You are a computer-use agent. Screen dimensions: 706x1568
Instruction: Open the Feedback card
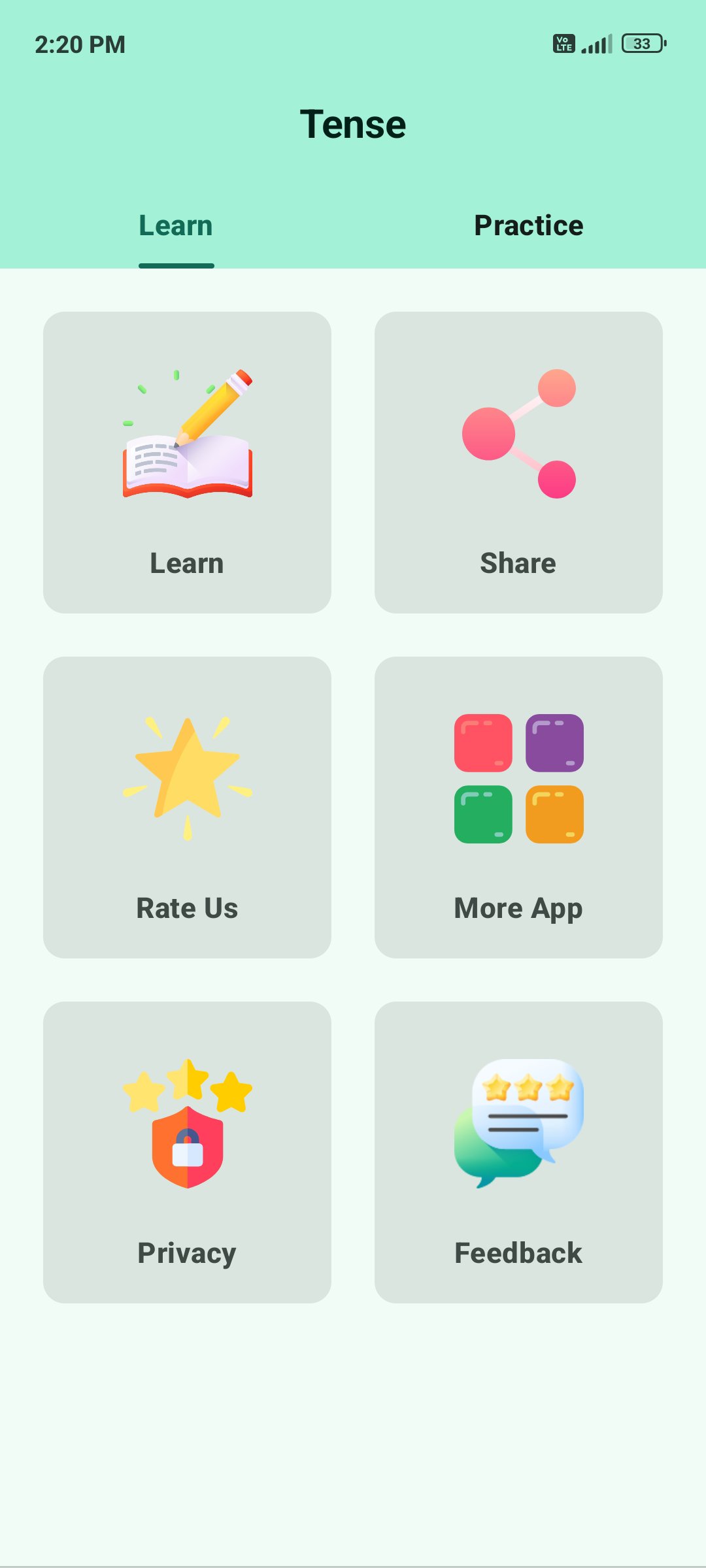518,1152
